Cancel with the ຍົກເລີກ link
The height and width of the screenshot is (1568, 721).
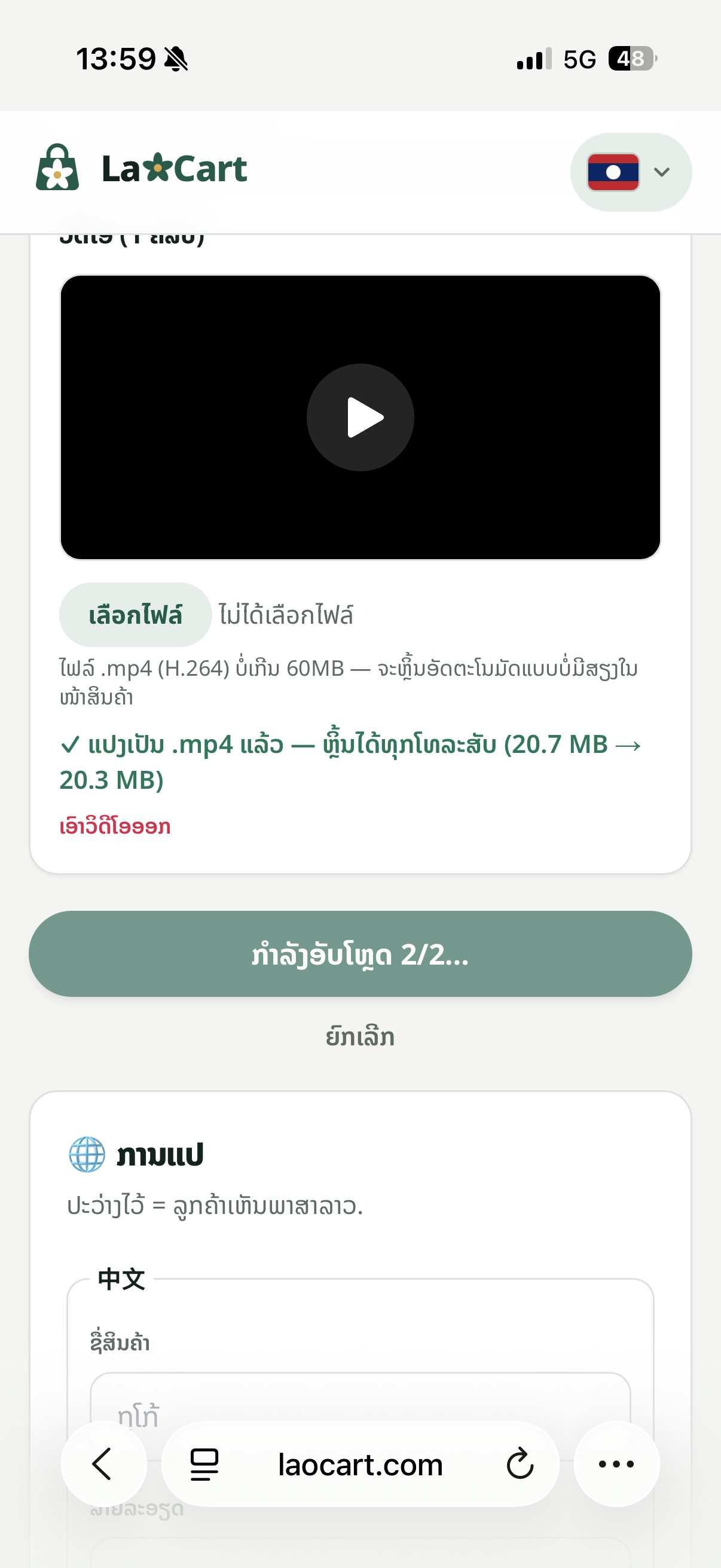point(360,1036)
